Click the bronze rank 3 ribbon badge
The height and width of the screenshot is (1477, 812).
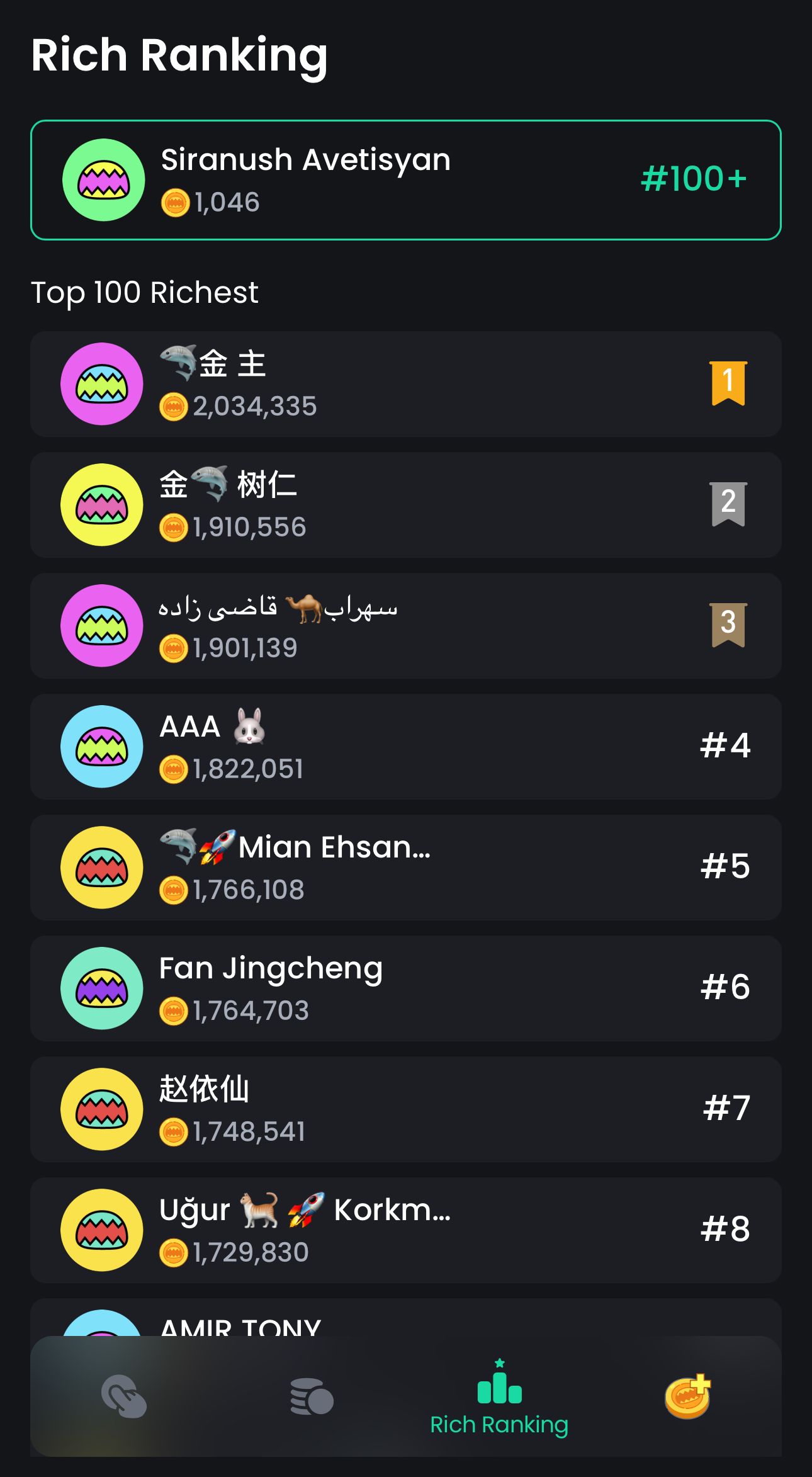728,625
